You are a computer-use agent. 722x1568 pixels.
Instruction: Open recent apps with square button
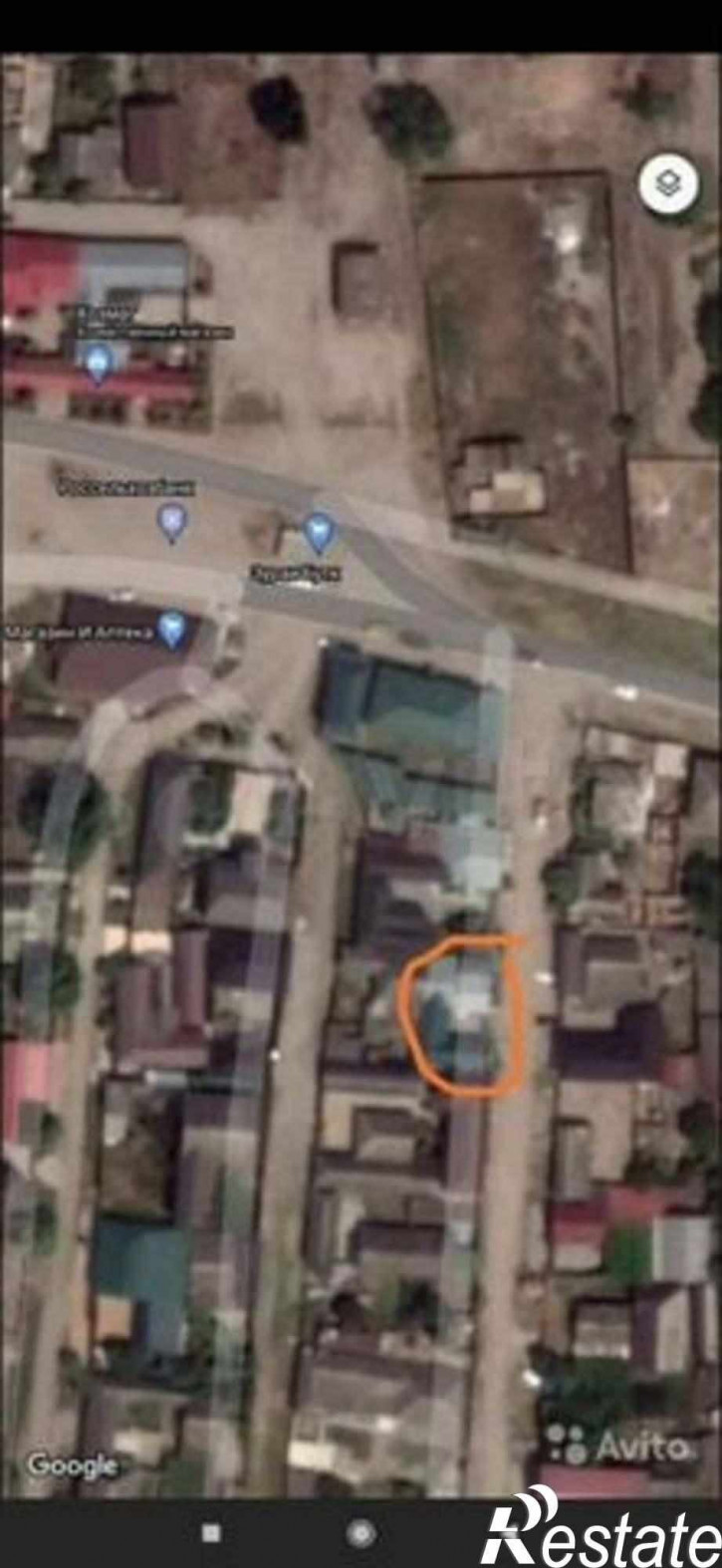[211, 1533]
